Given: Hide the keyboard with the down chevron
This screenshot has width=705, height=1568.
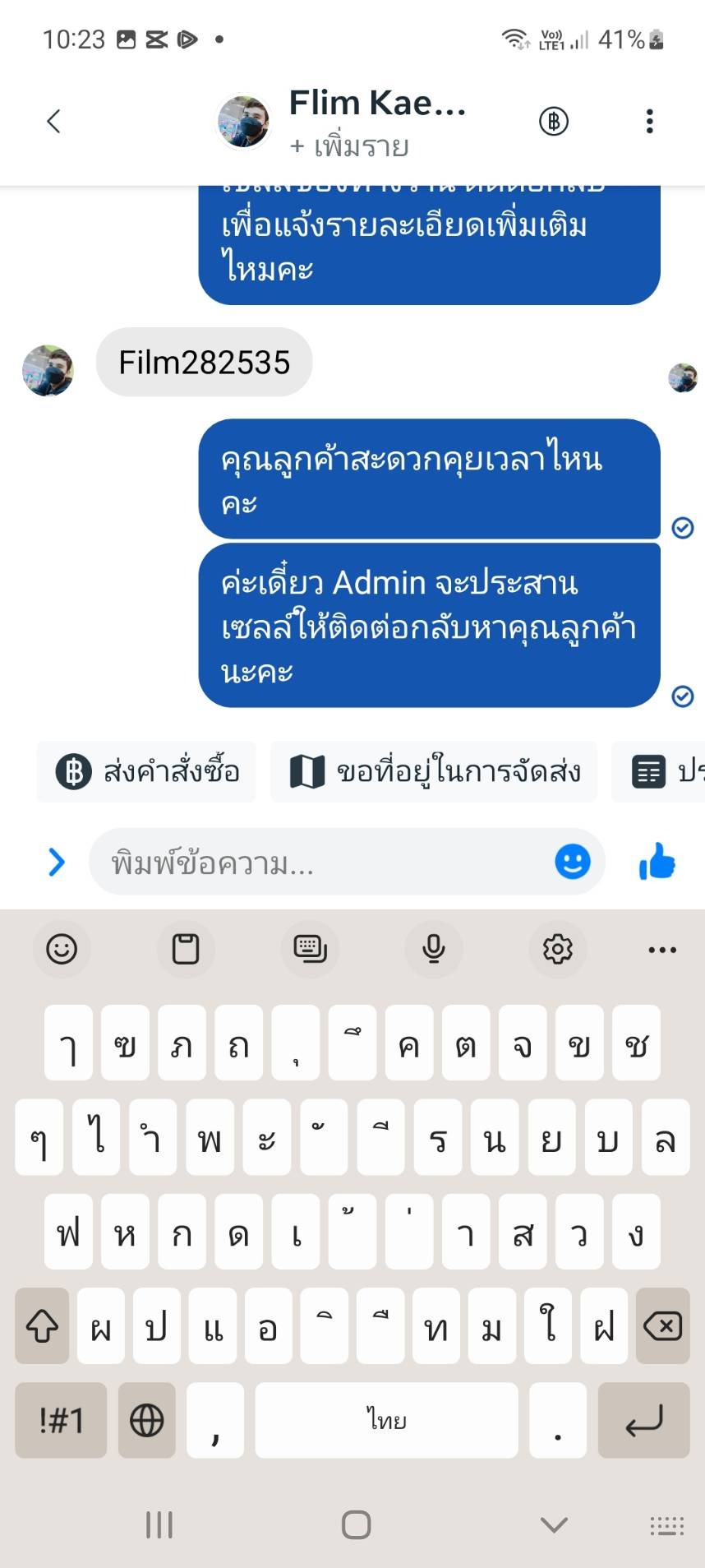Looking at the screenshot, I should pos(554,1525).
